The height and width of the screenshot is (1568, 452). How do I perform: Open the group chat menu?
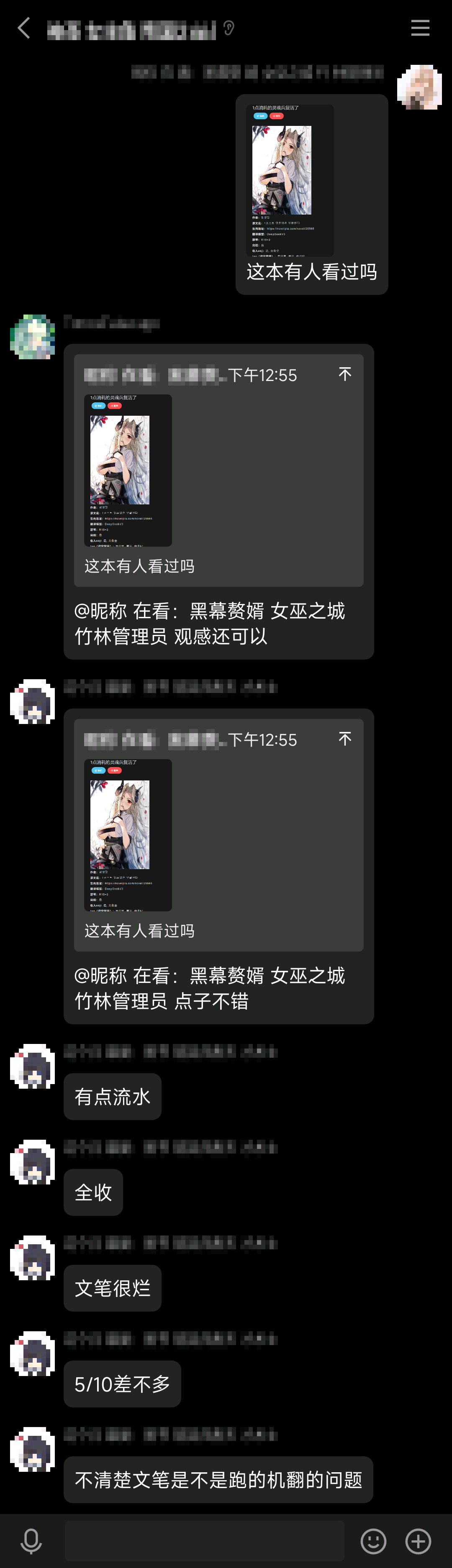click(420, 28)
